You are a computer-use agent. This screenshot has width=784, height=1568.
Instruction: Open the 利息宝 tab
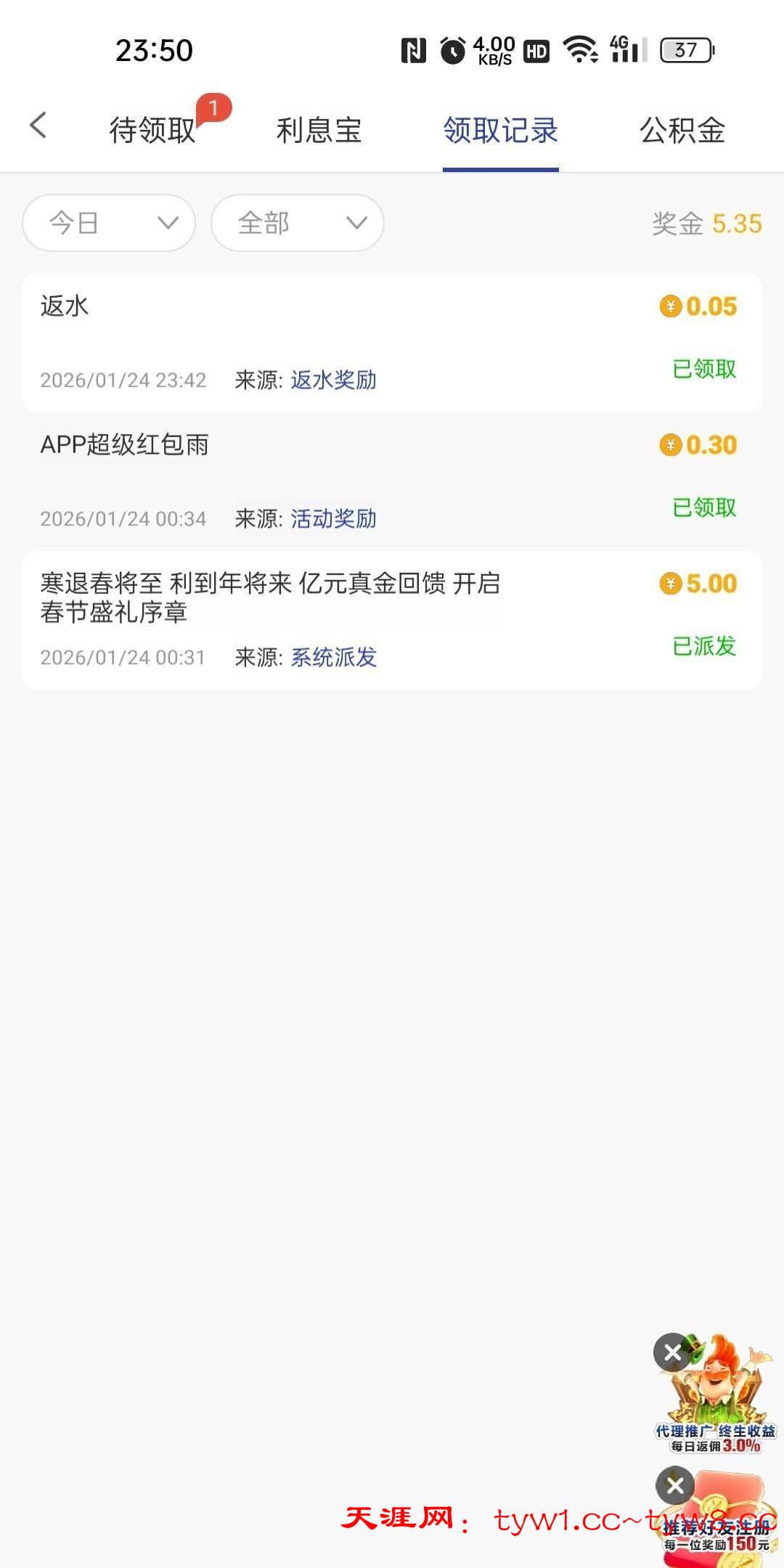[x=319, y=131]
